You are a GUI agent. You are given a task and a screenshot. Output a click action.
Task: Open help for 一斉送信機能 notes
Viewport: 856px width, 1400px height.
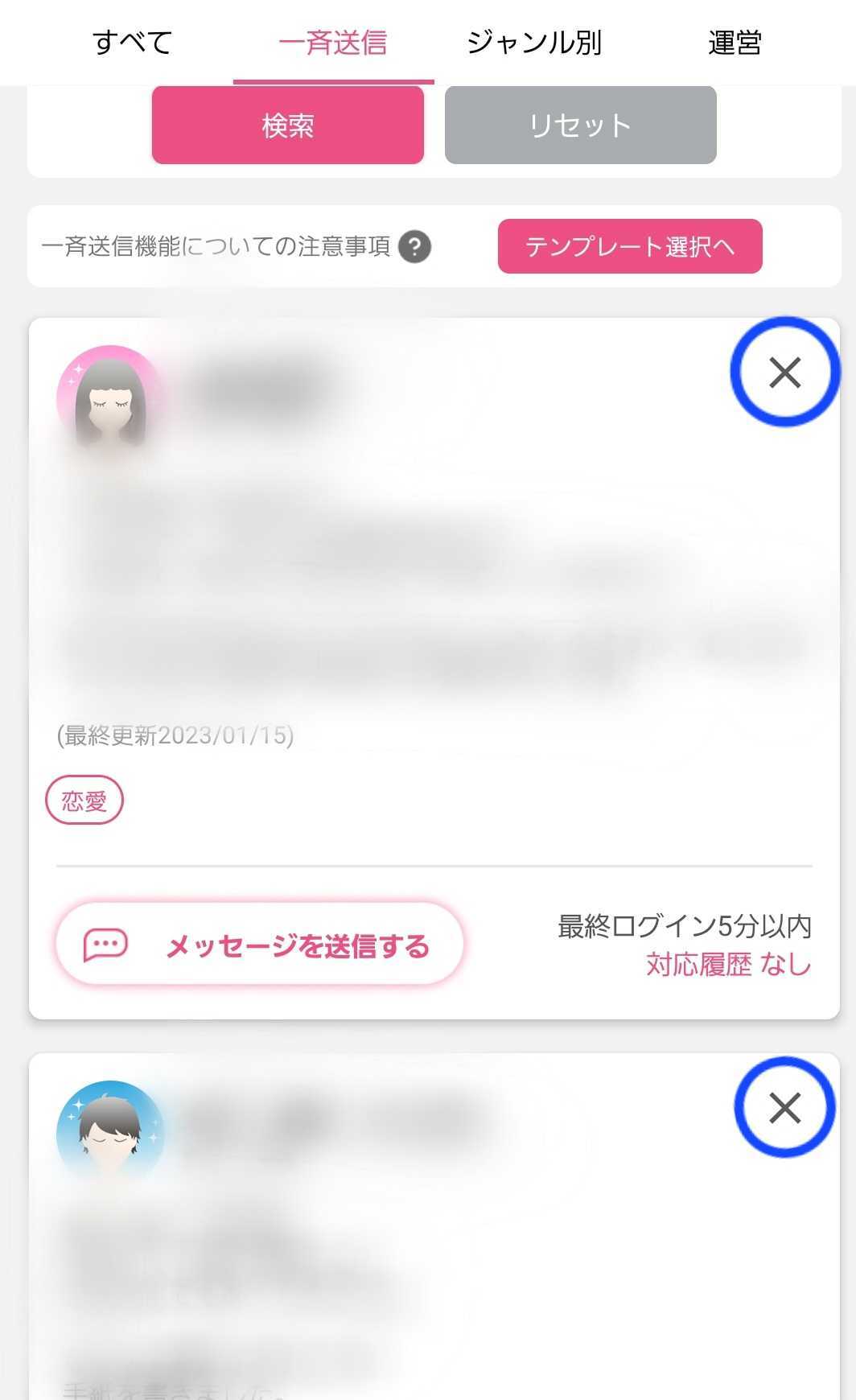point(415,246)
